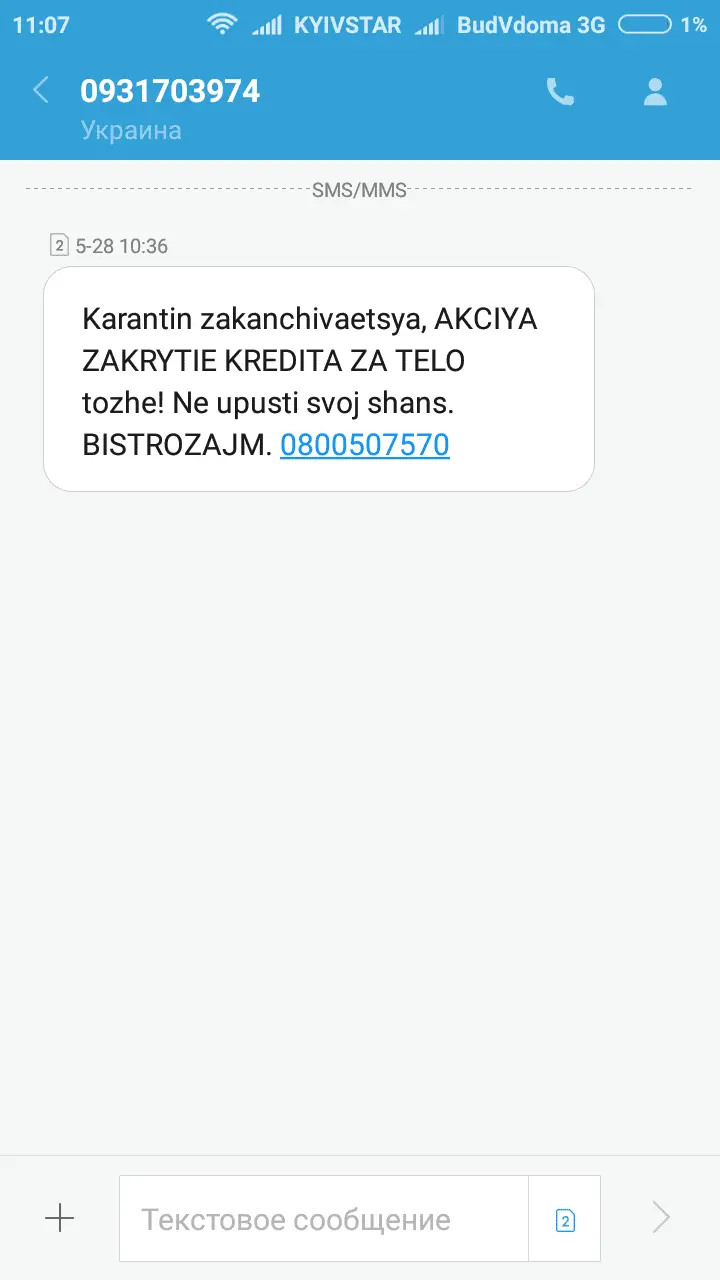The width and height of the screenshot is (720, 1280).
Task: Go back to the messages list
Action: 41,91
